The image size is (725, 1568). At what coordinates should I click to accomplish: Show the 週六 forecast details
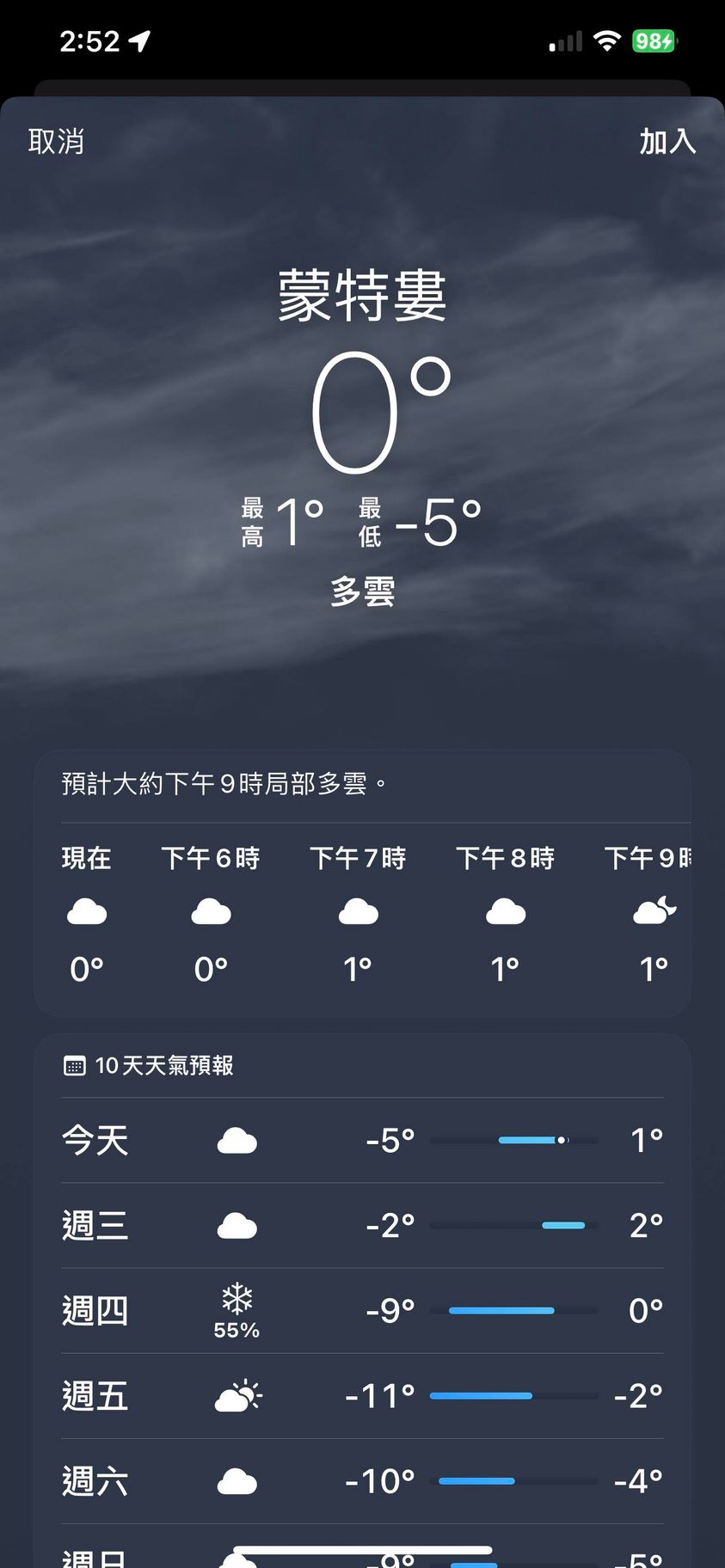tap(361, 1481)
